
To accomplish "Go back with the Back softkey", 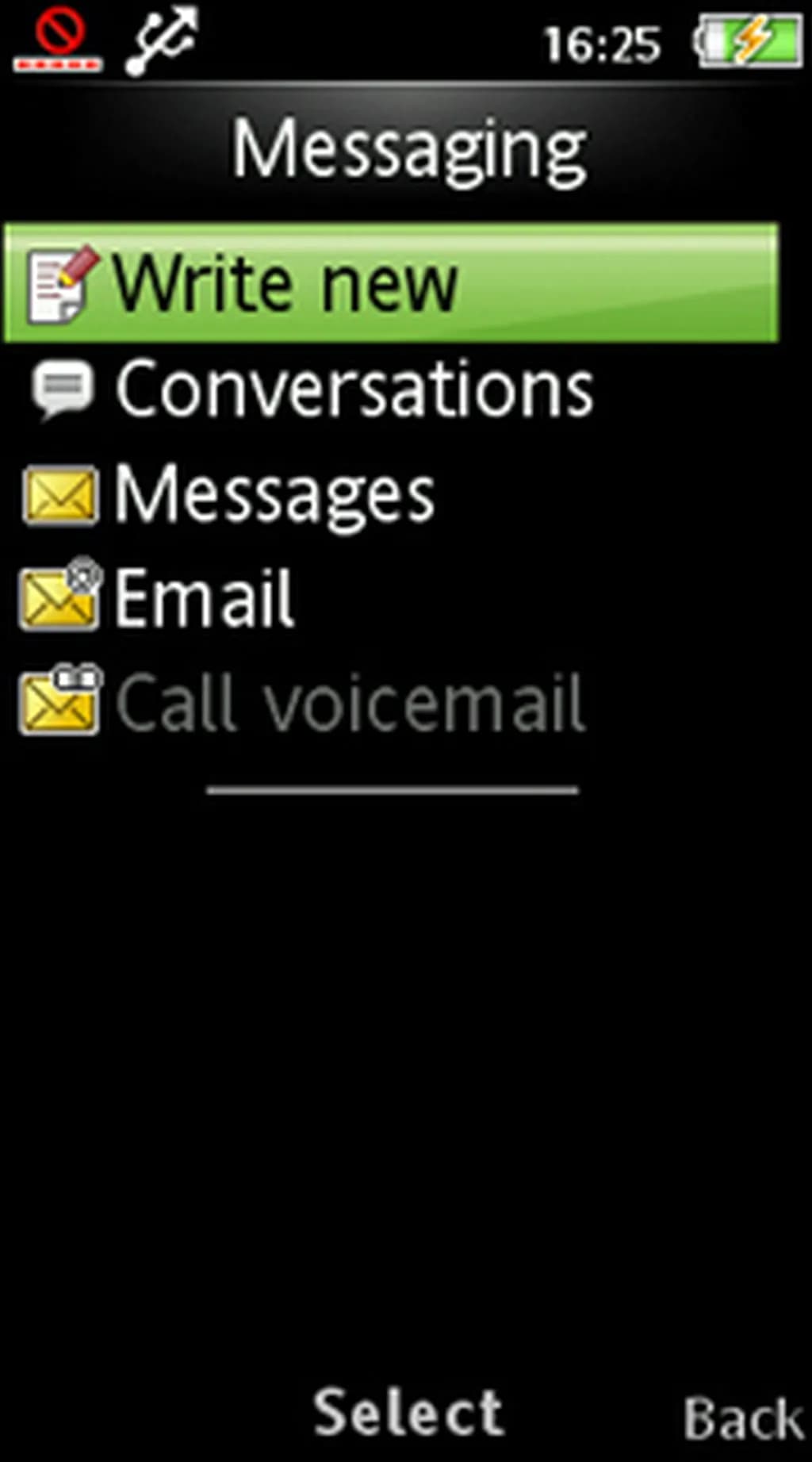I will [743, 1418].
